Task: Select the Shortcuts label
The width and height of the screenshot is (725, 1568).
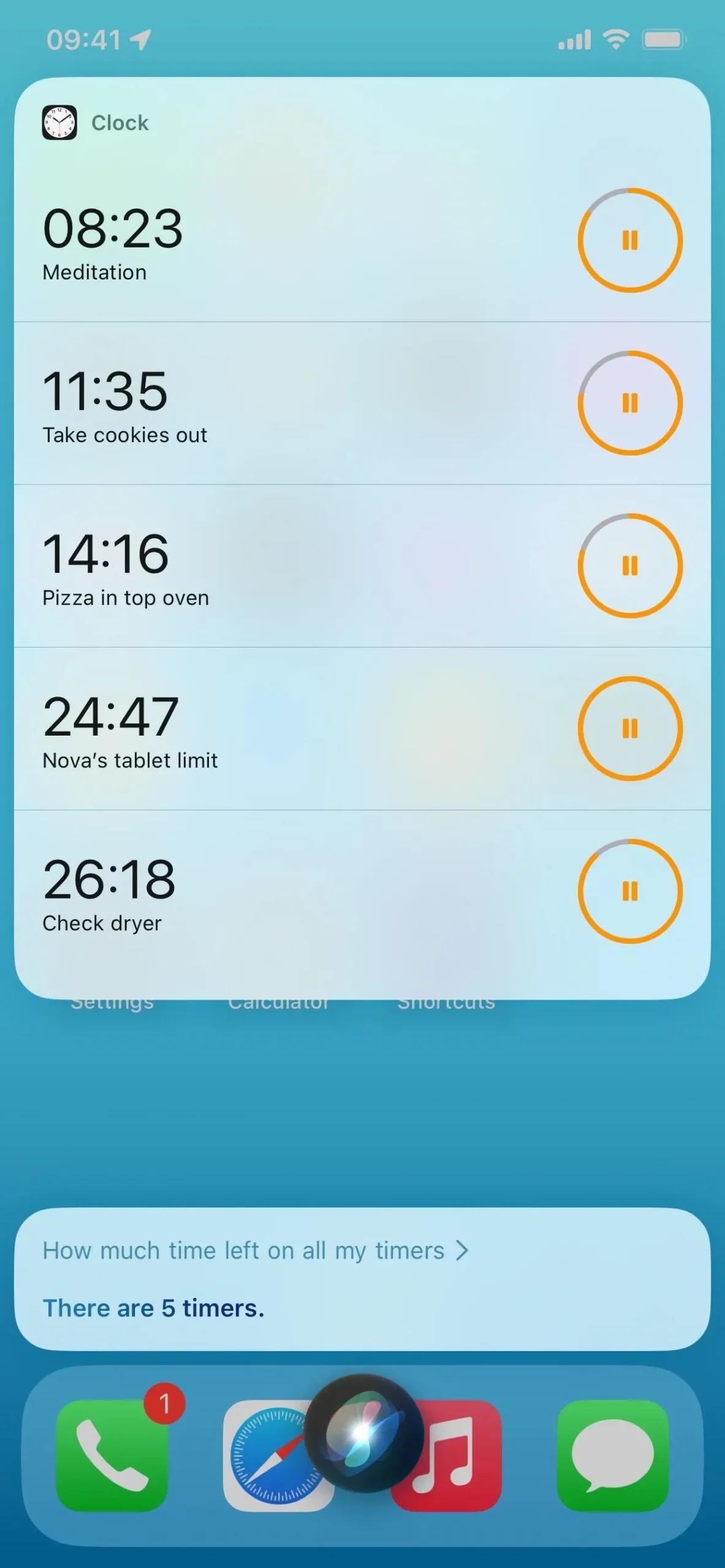Action: (446, 1001)
